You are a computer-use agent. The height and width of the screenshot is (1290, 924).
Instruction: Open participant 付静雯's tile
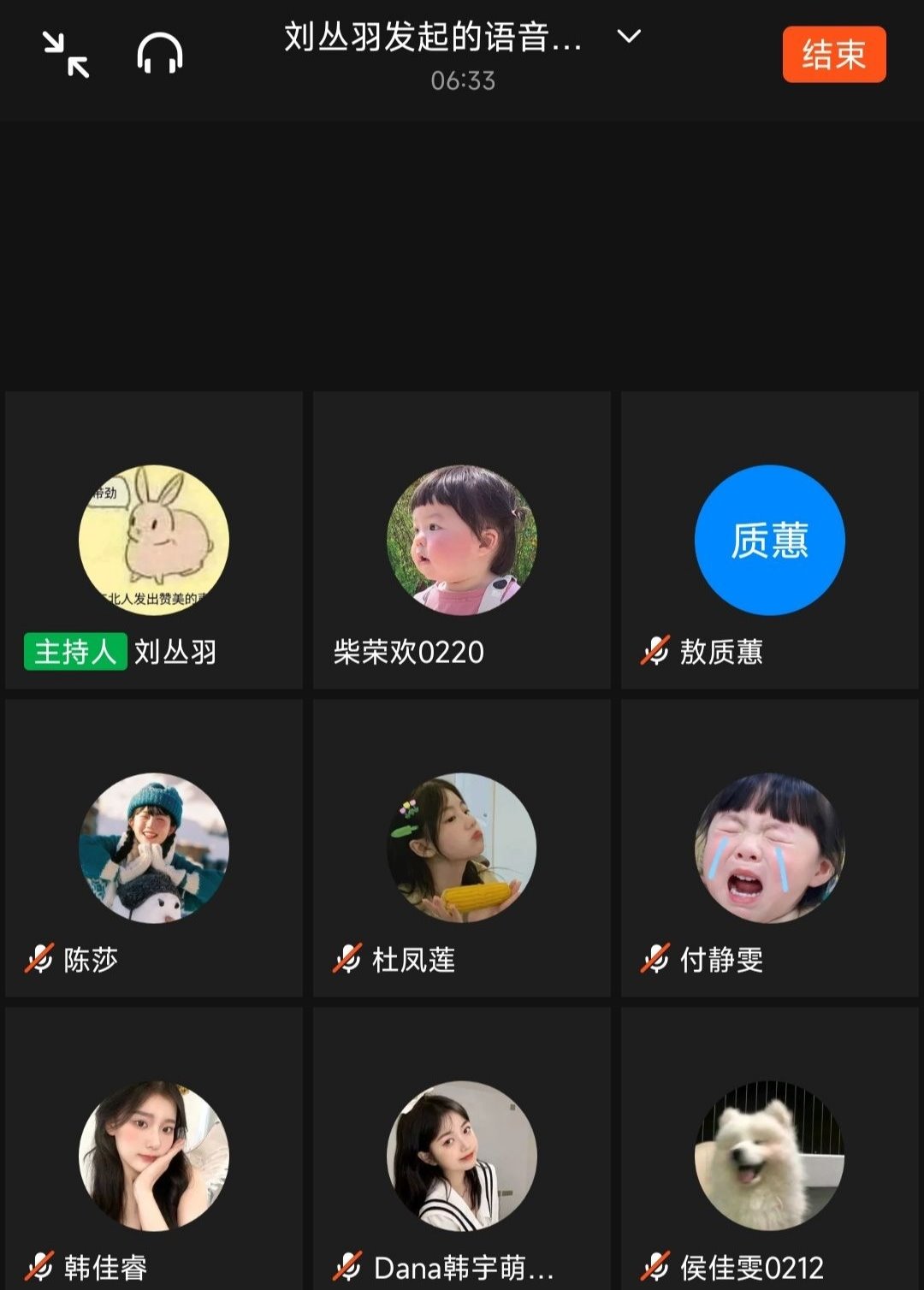770,849
